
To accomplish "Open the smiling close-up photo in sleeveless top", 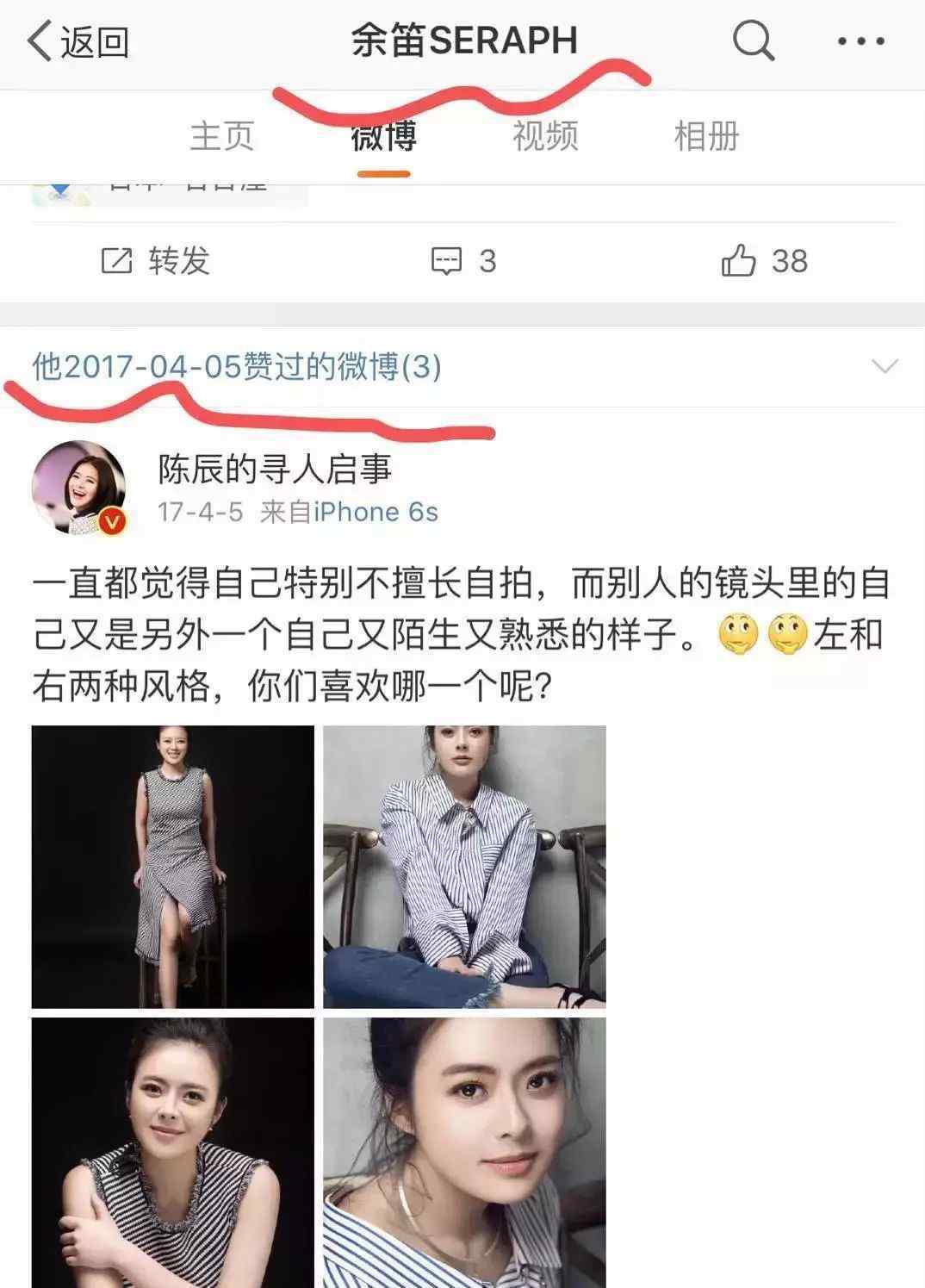I will coord(173,1153).
